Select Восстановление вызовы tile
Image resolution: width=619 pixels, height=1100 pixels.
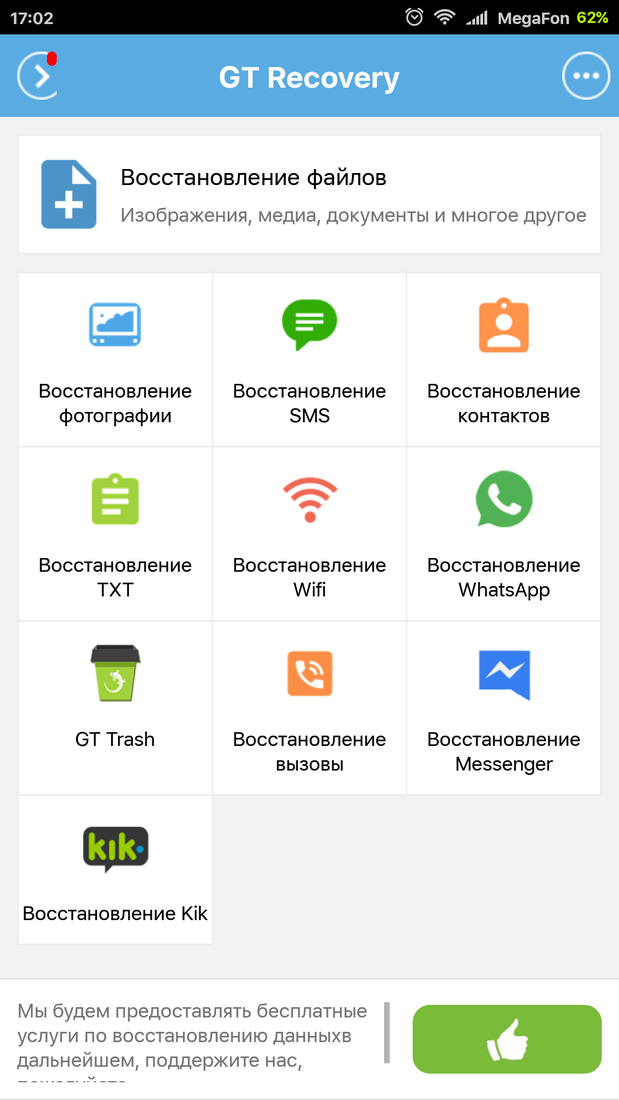309,707
